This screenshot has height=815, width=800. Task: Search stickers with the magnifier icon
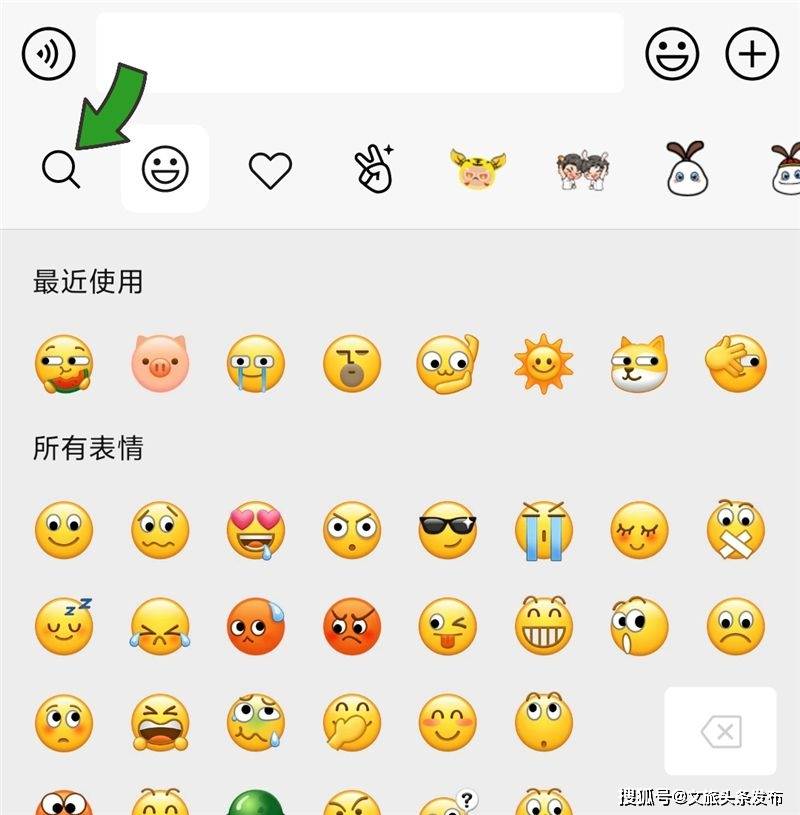click(x=61, y=169)
